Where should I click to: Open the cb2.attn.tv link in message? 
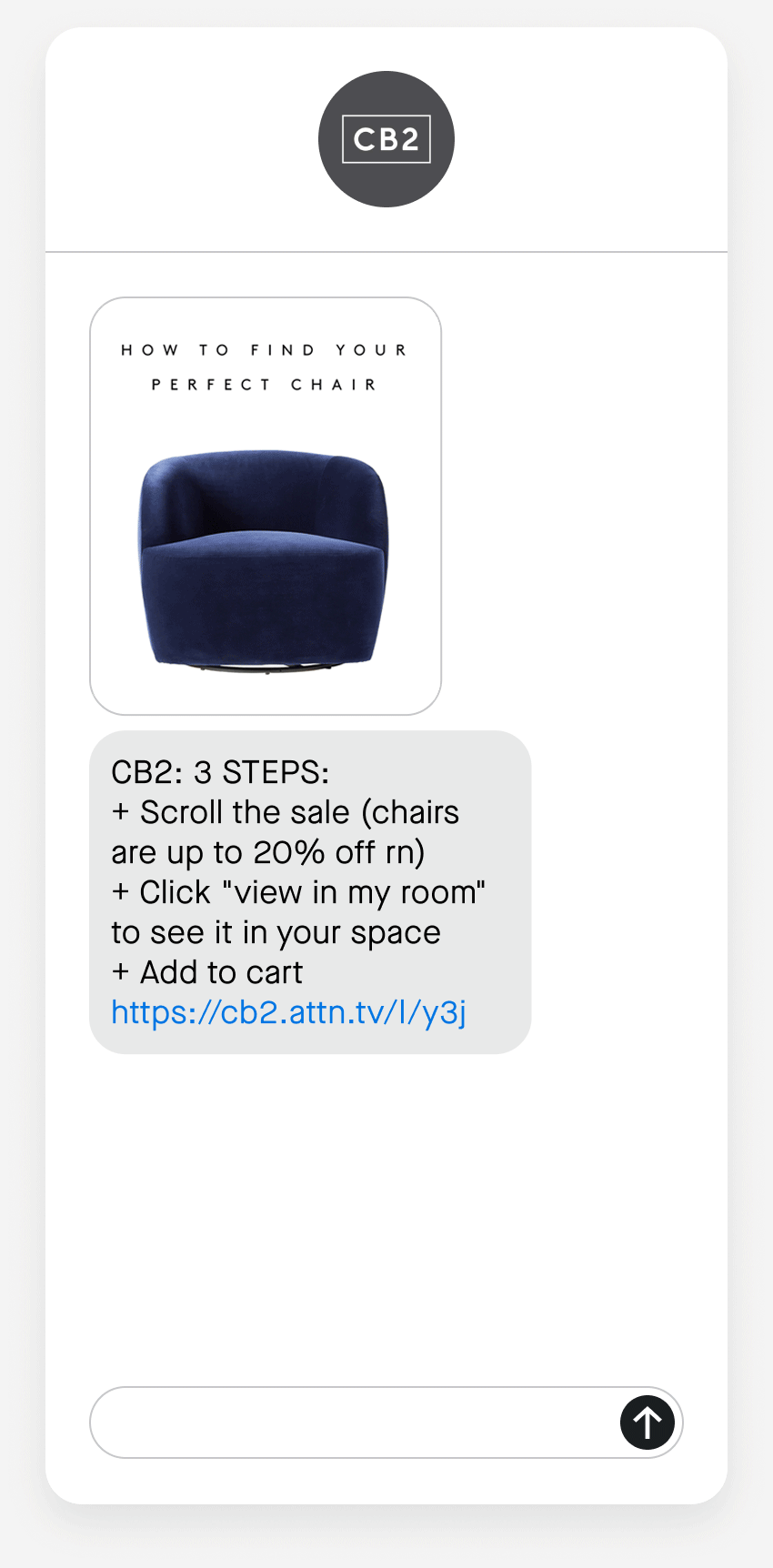click(x=288, y=1012)
